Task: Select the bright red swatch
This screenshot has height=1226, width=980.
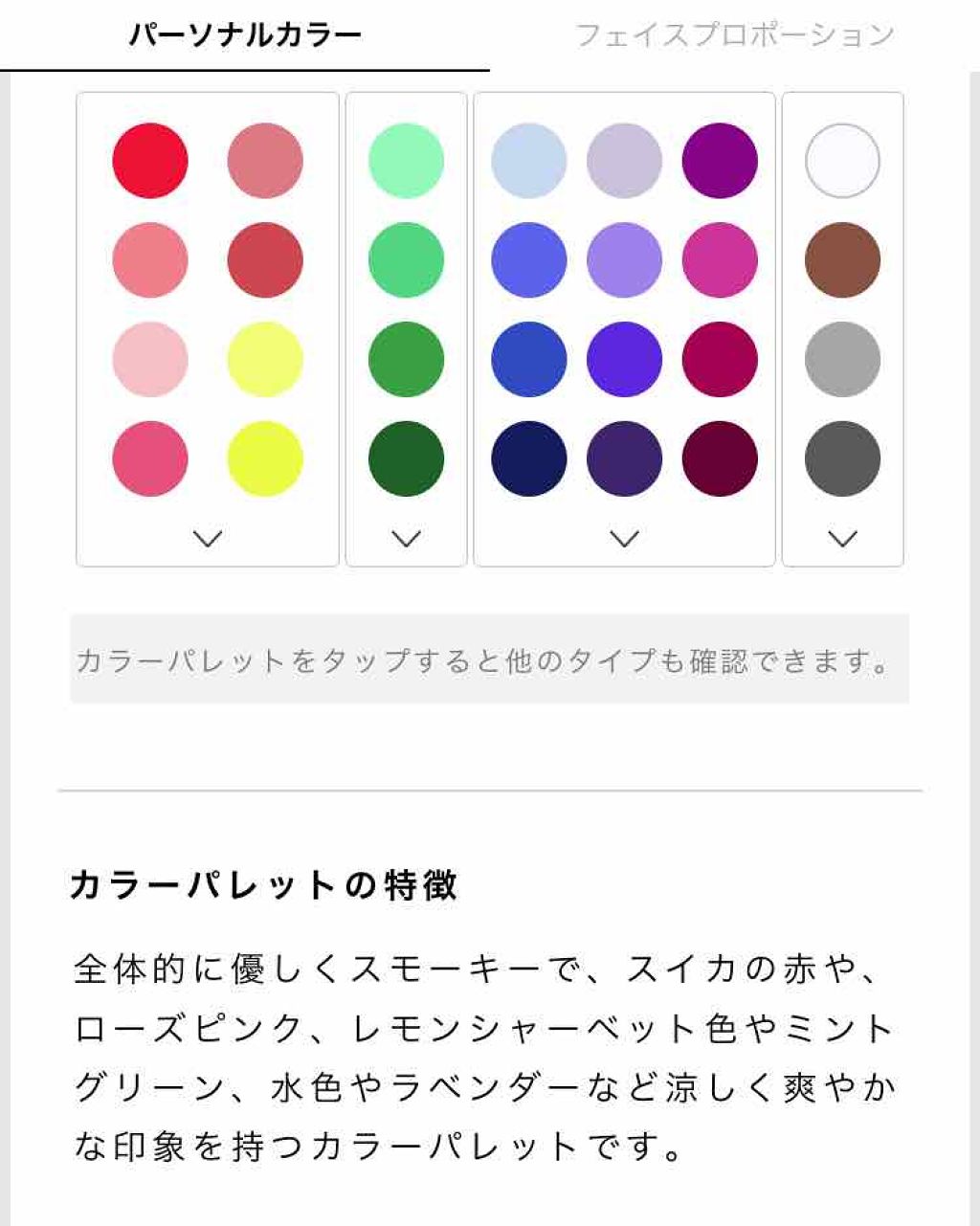Action: coord(148,160)
